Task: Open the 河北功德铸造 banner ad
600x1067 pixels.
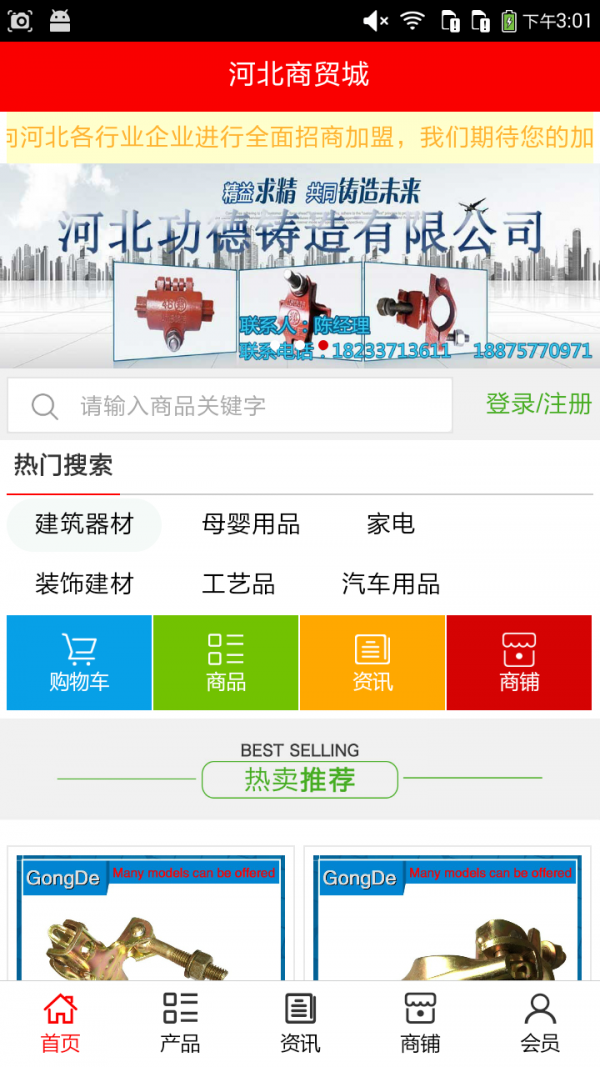Action: coord(300,265)
